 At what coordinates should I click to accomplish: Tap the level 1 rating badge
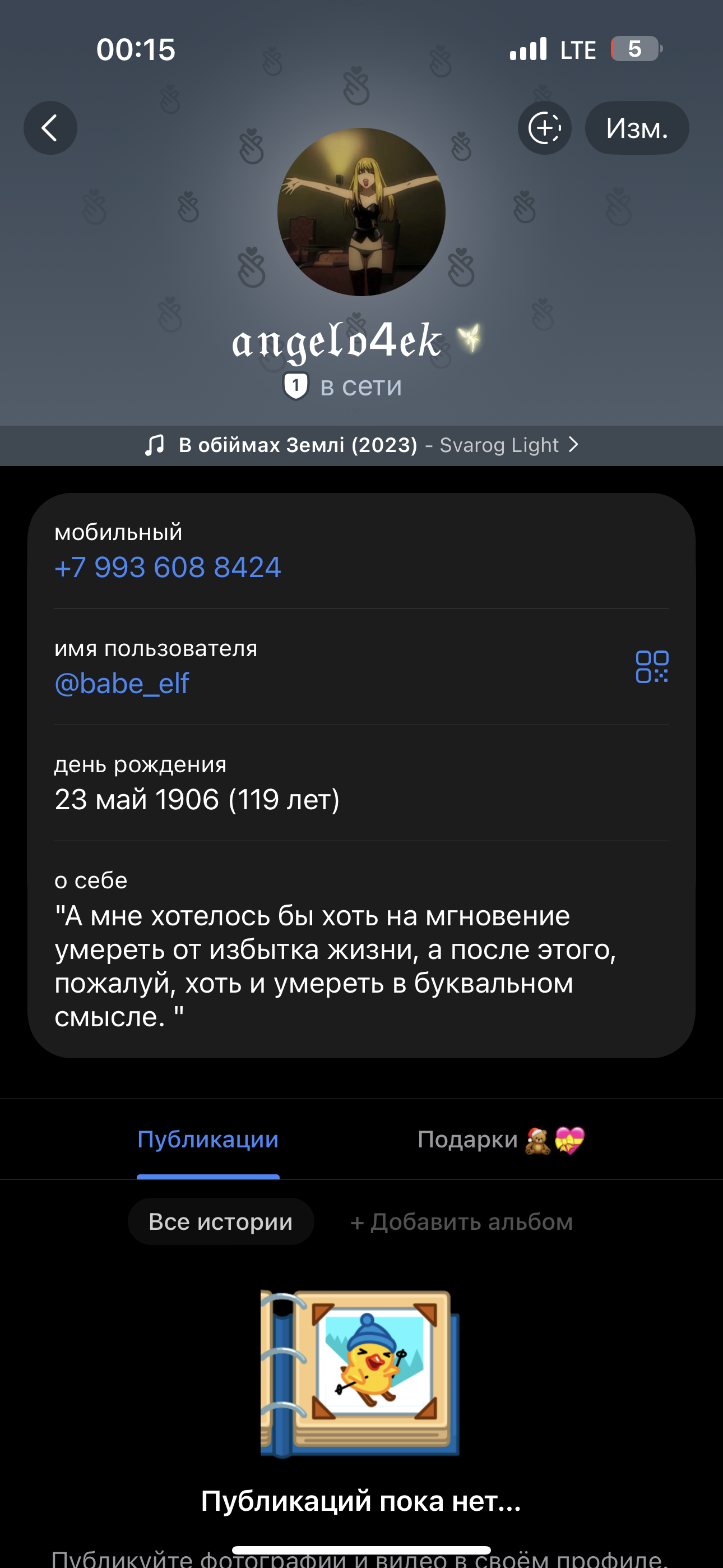[296, 386]
